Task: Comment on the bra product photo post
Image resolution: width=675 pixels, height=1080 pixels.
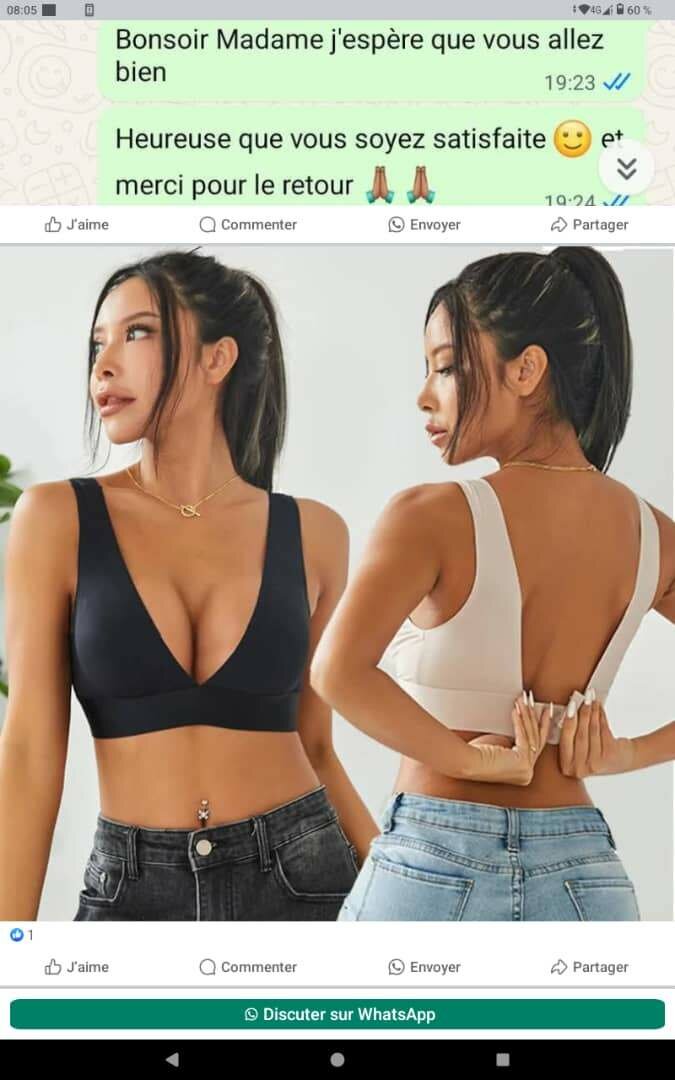Action: 248,967
